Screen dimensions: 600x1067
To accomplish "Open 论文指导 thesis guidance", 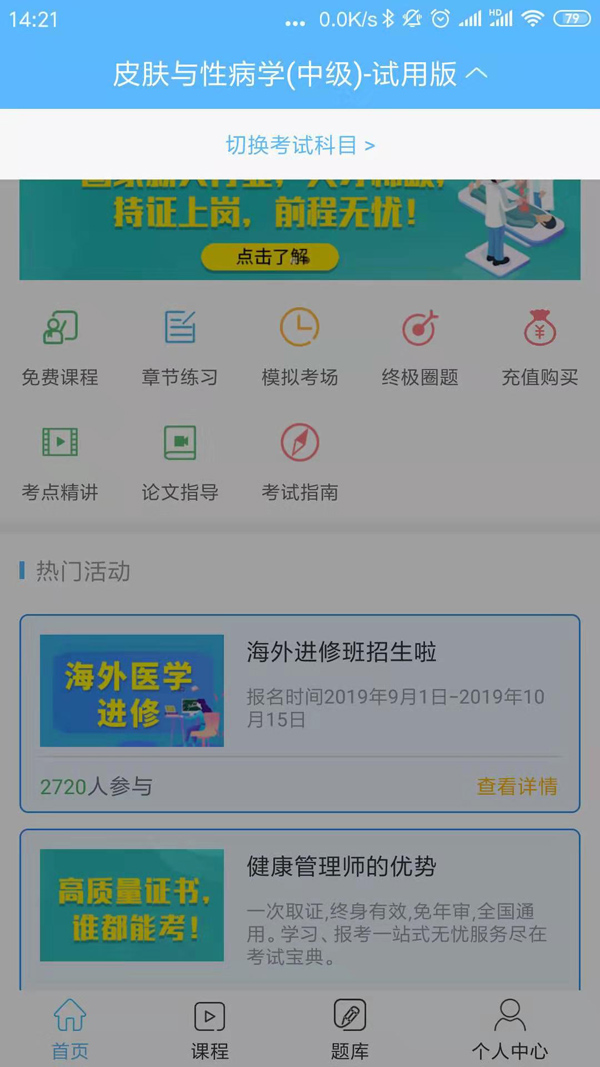I will tap(180, 462).
